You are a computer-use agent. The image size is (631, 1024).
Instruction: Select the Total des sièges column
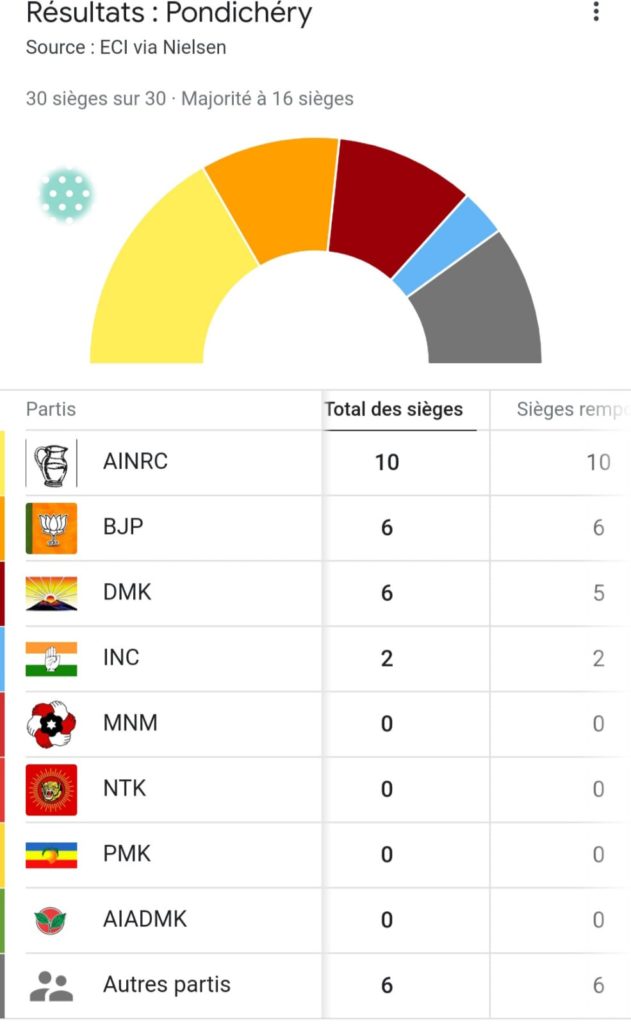point(394,409)
